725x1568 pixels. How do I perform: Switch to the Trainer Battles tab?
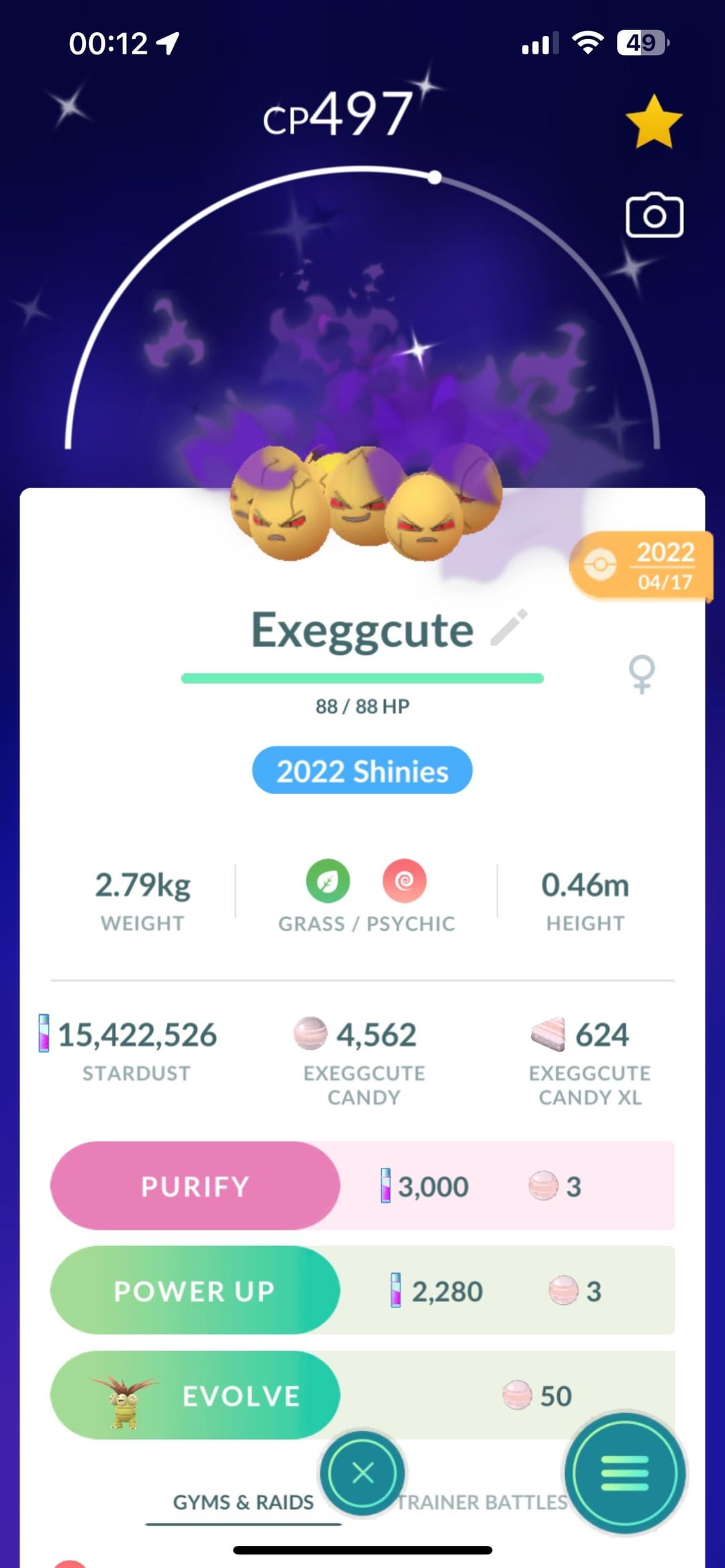pyautogui.click(x=482, y=1502)
